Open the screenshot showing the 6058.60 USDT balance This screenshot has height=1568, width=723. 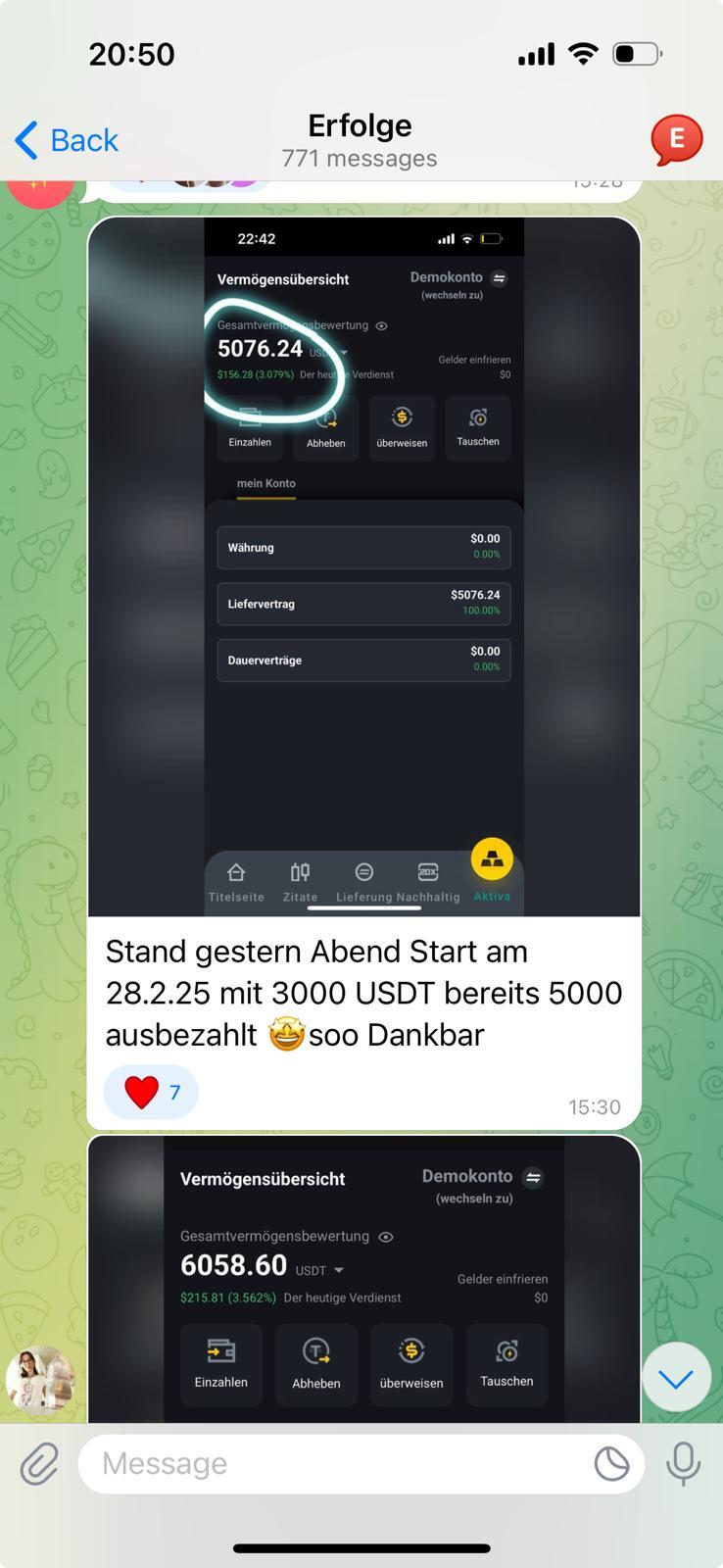(363, 1279)
